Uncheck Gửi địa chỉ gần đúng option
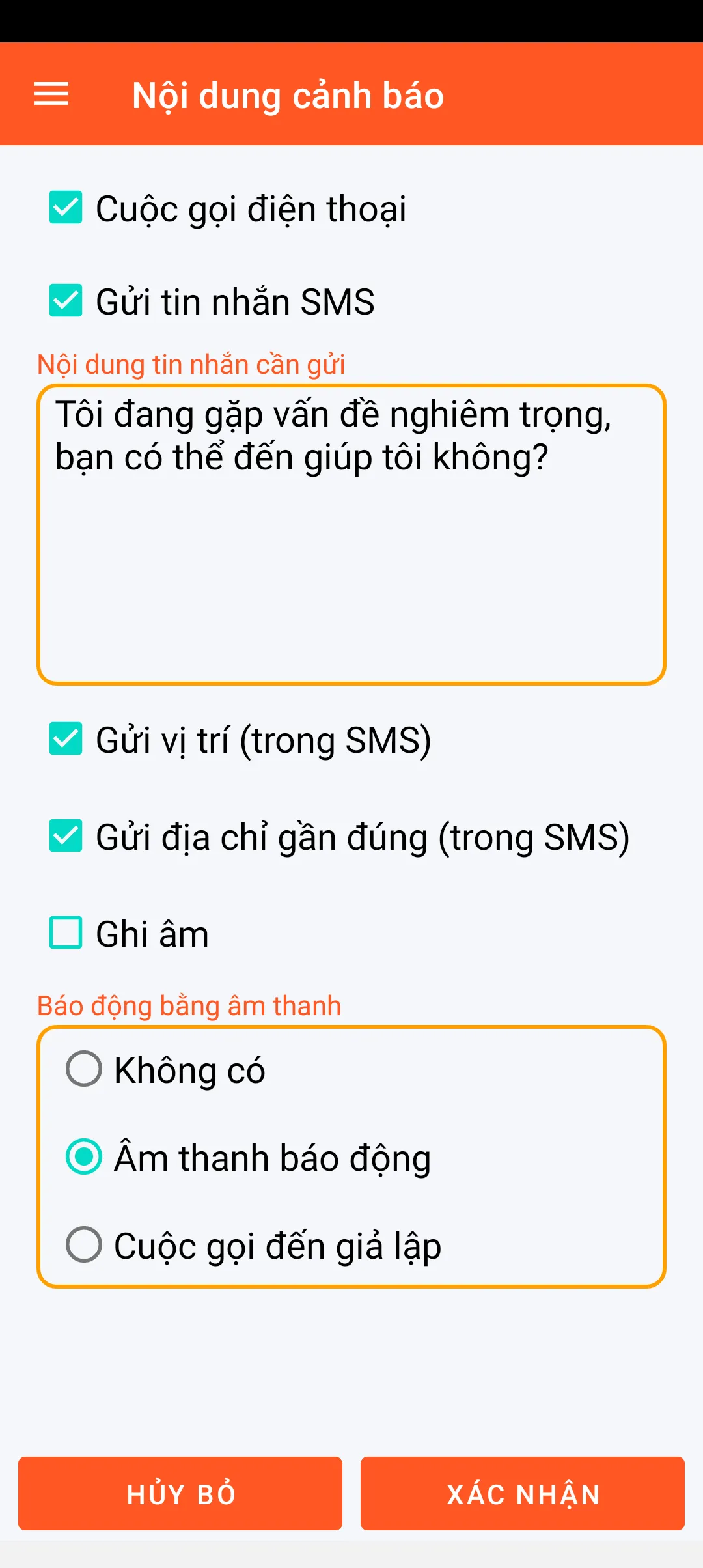This screenshot has width=703, height=1568. [x=66, y=836]
